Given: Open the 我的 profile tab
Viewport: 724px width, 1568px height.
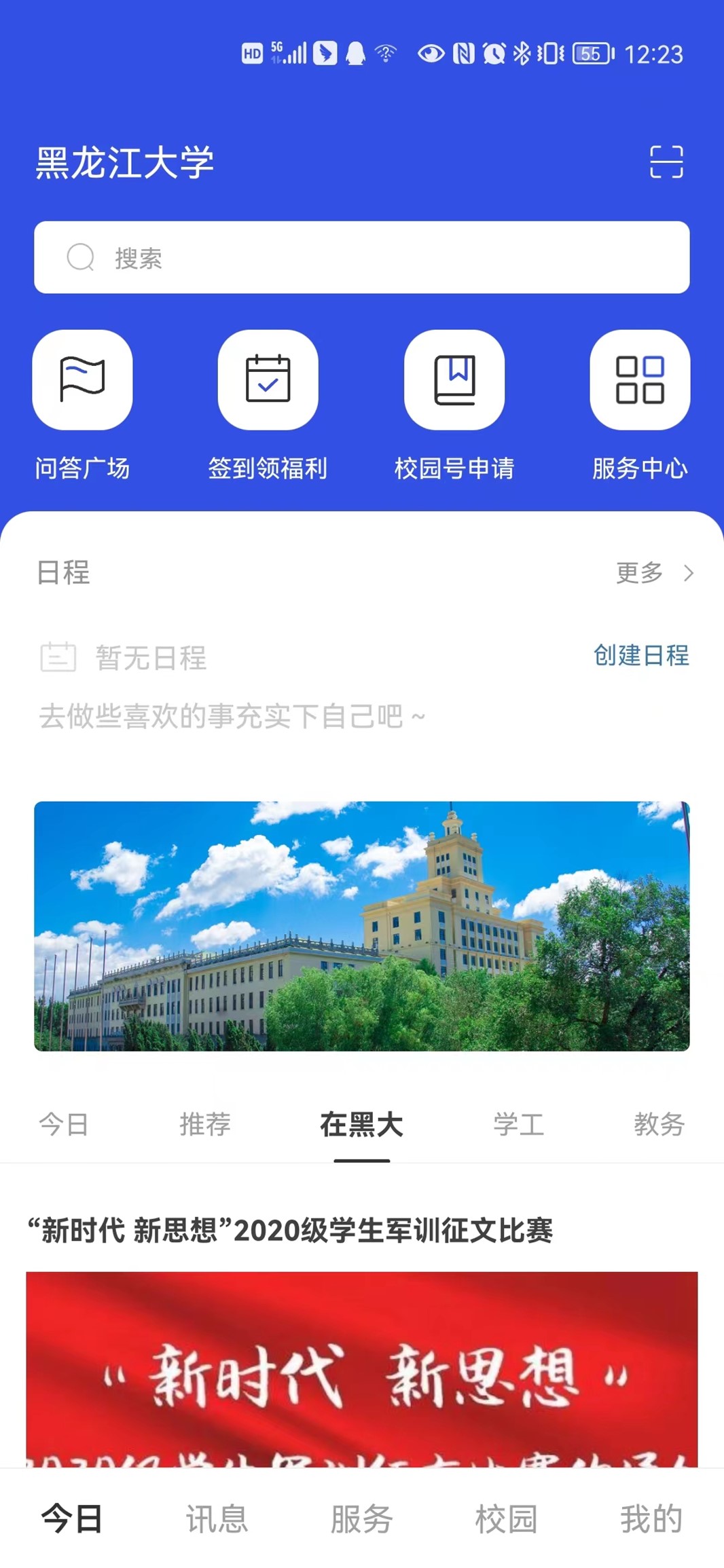Looking at the screenshot, I should [651, 1518].
